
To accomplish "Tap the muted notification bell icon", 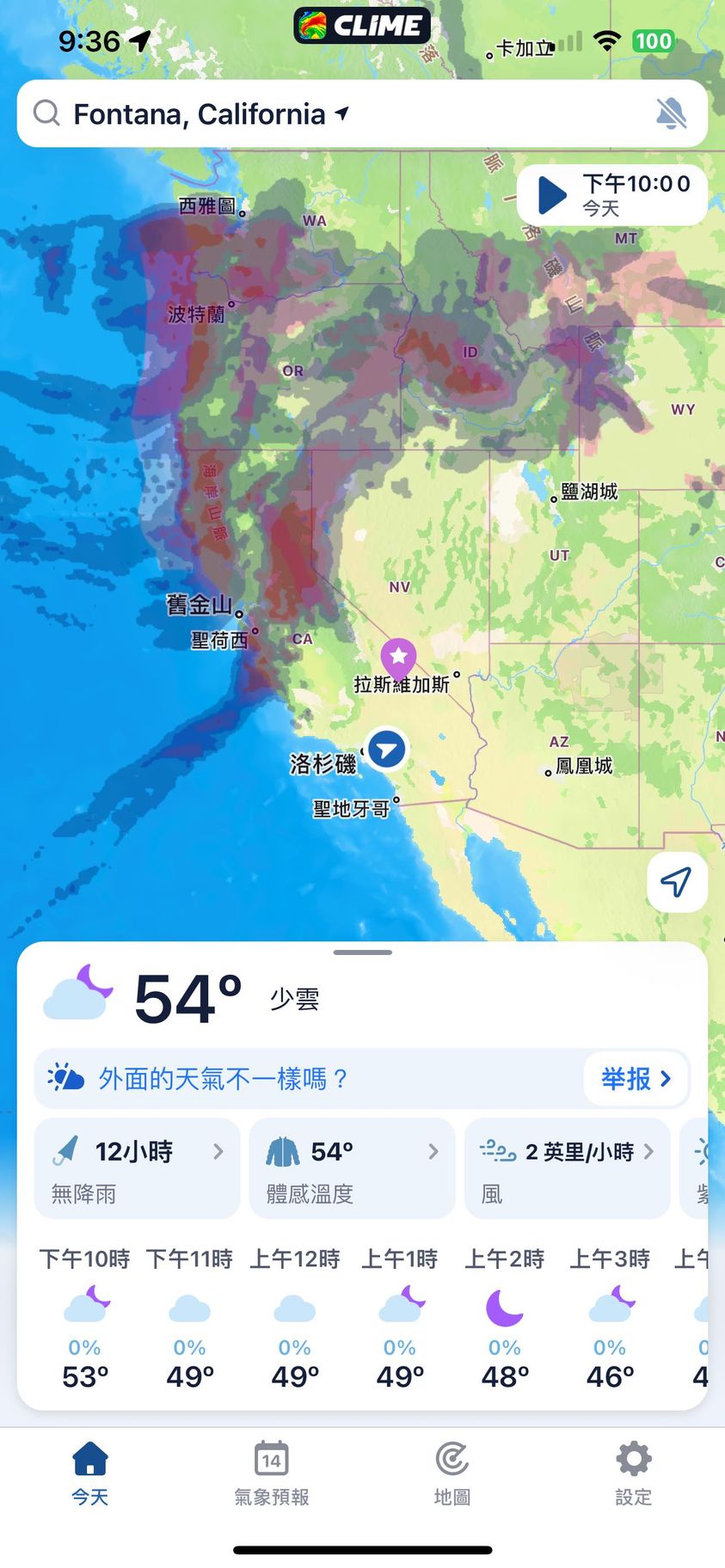I will (670, 113).
